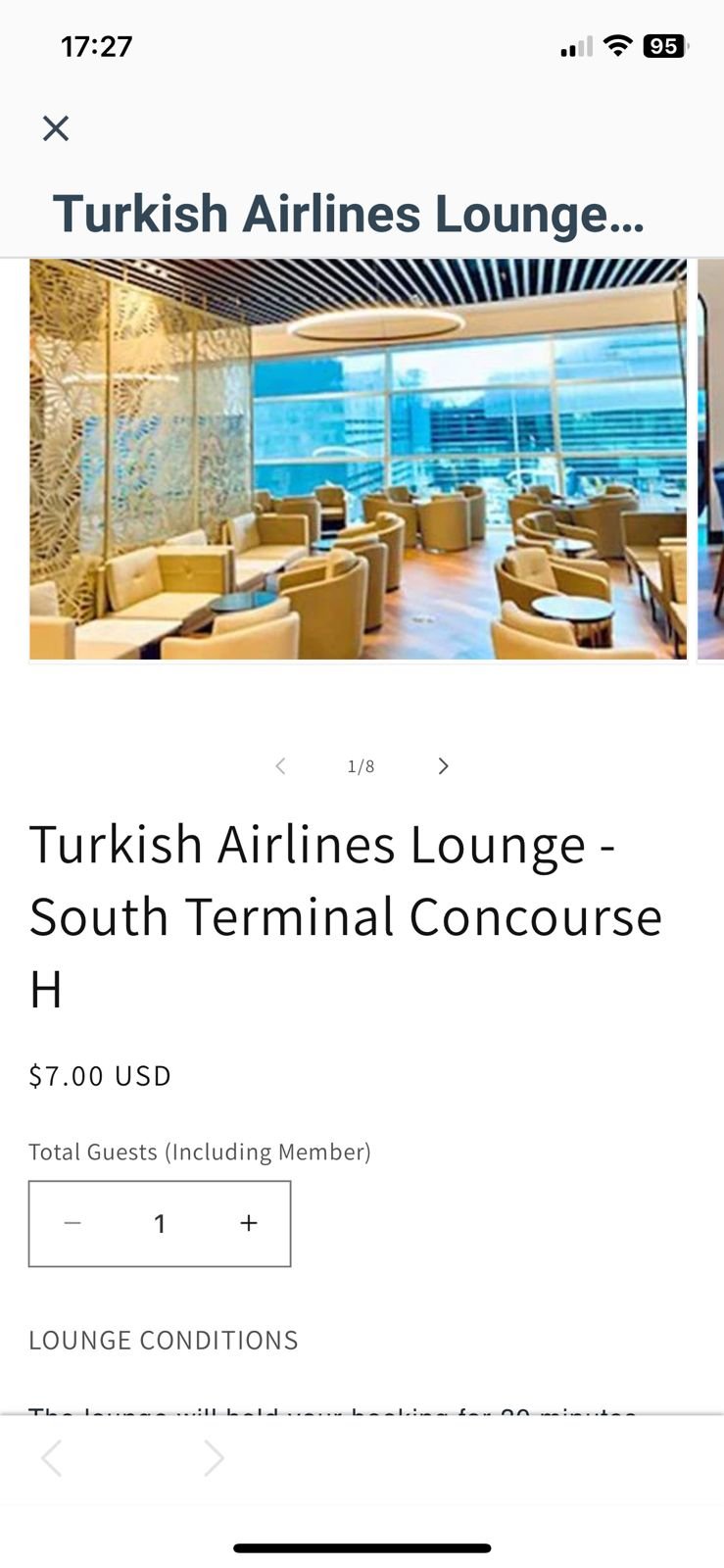The image size is (724, 1568).
Task: Open the main lounge seating photo
Action: click(358, 459)
